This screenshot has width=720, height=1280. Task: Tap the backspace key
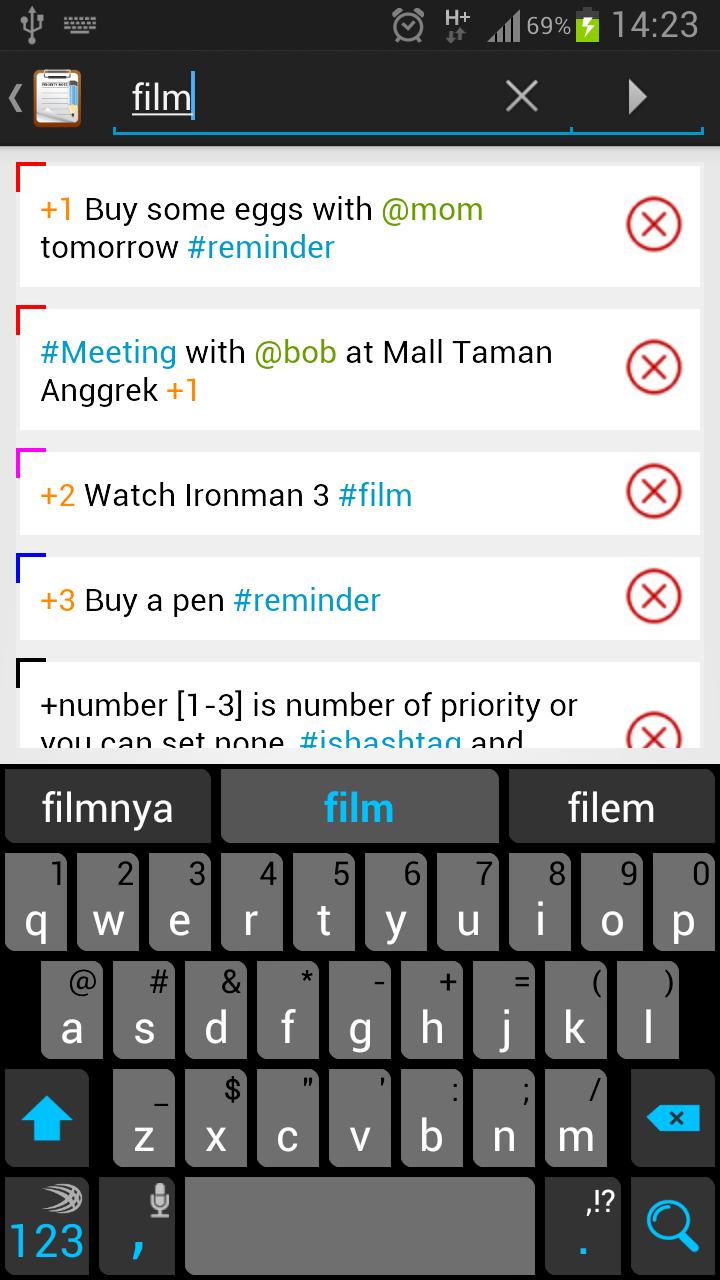(x=672, y=1117)
